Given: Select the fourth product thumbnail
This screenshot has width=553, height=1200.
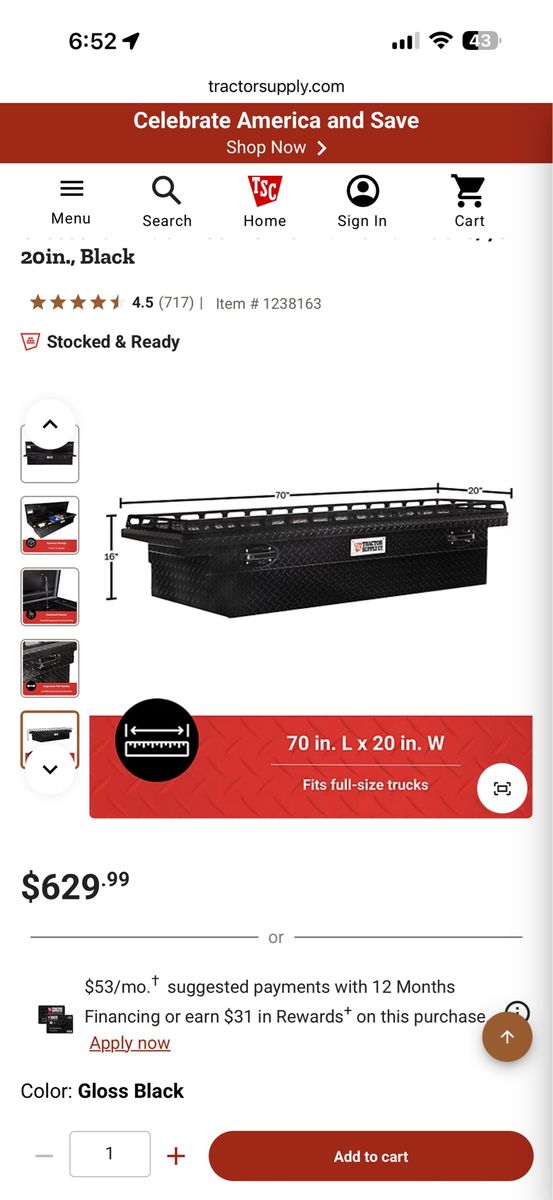Looking at the screenshot, I should [50, 669].
